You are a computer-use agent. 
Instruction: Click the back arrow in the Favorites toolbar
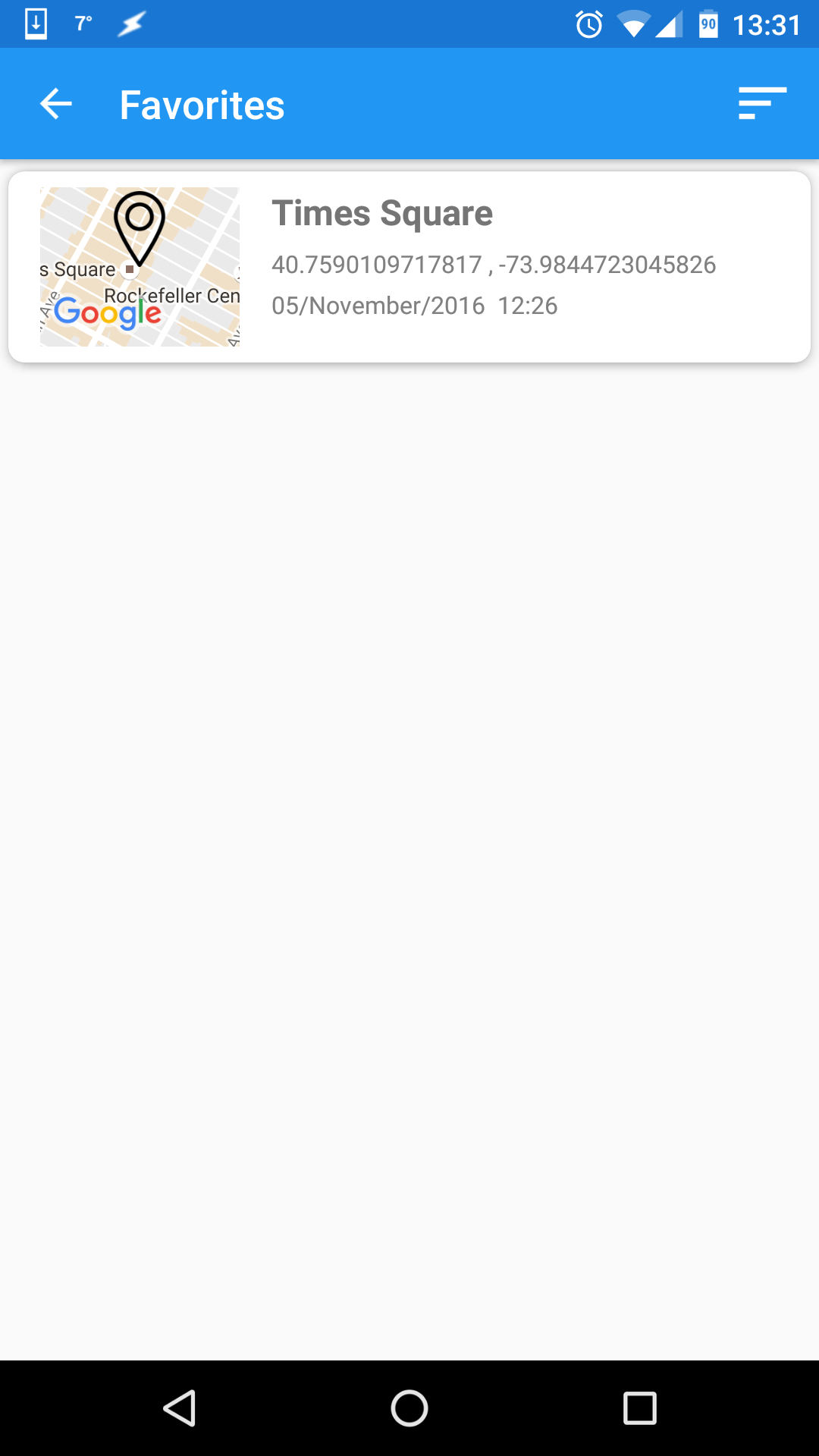(55, 103)
